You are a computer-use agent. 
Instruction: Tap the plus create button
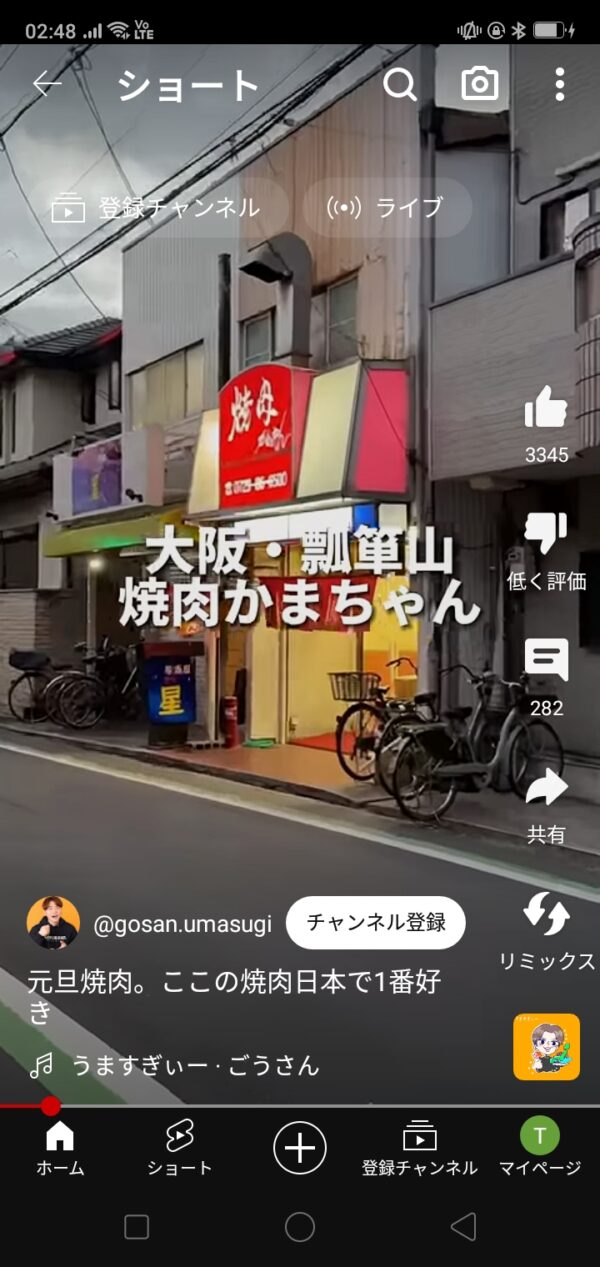300,1147
